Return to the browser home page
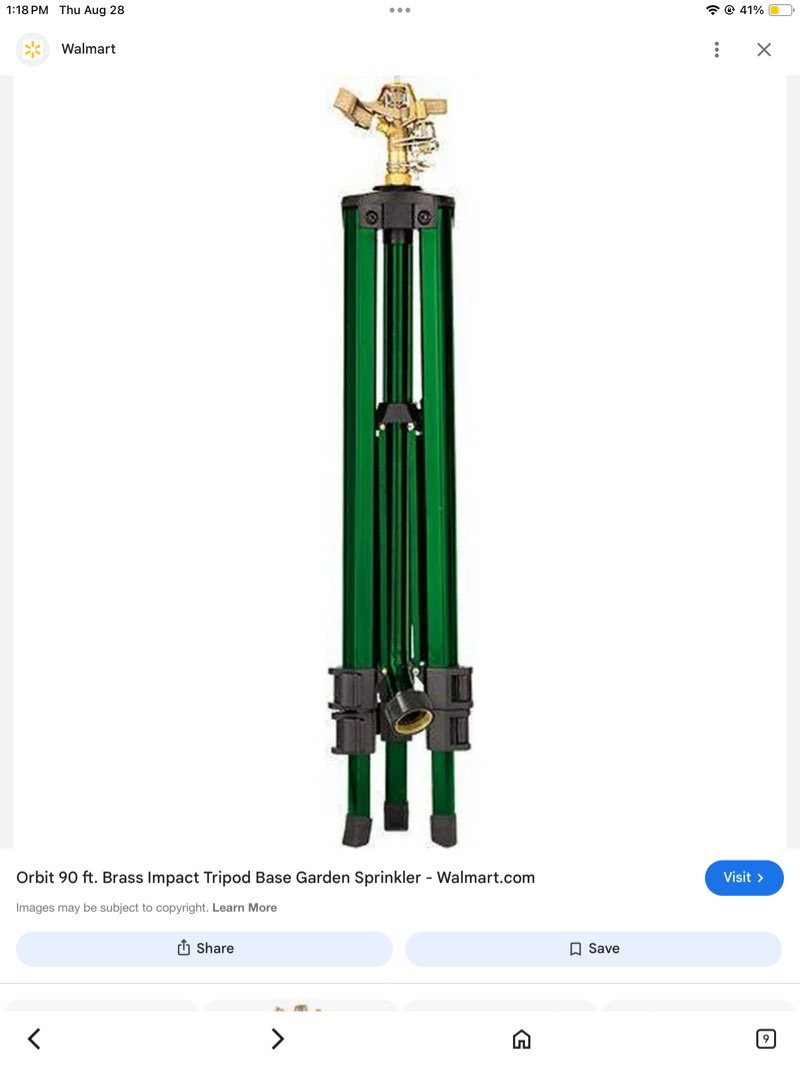Viewport: 800px width, 1067px height. point(521,1039)
